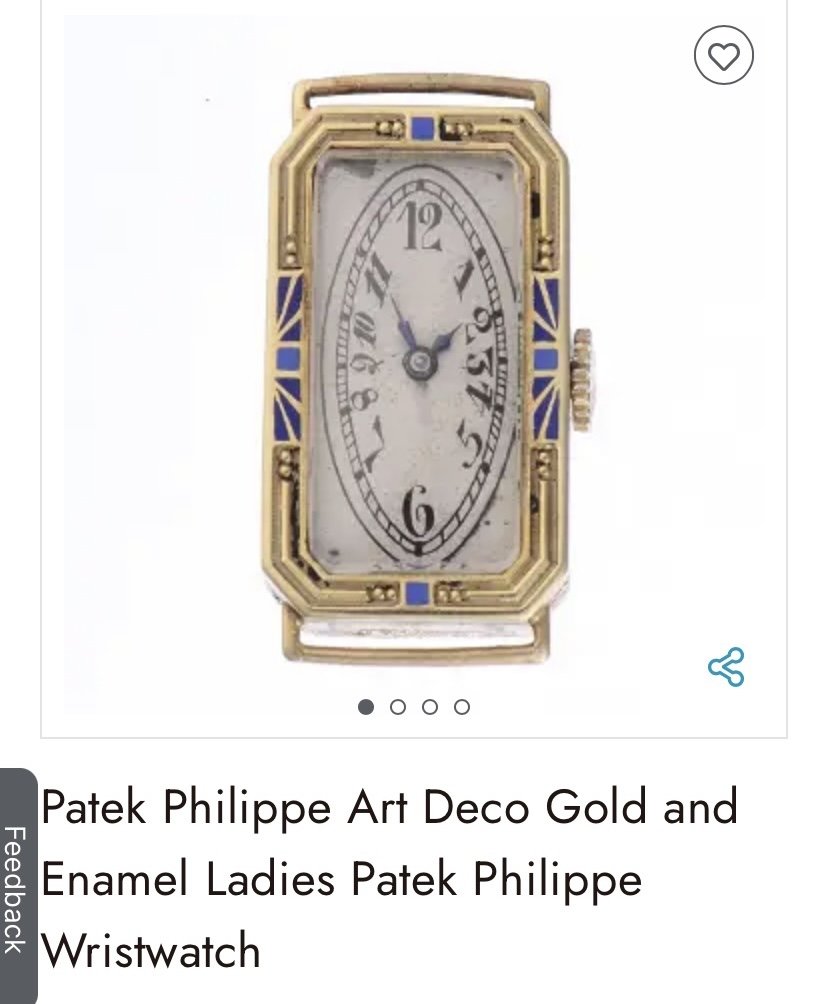Share this Patek Philippe watch listing

tap(726, 667)
